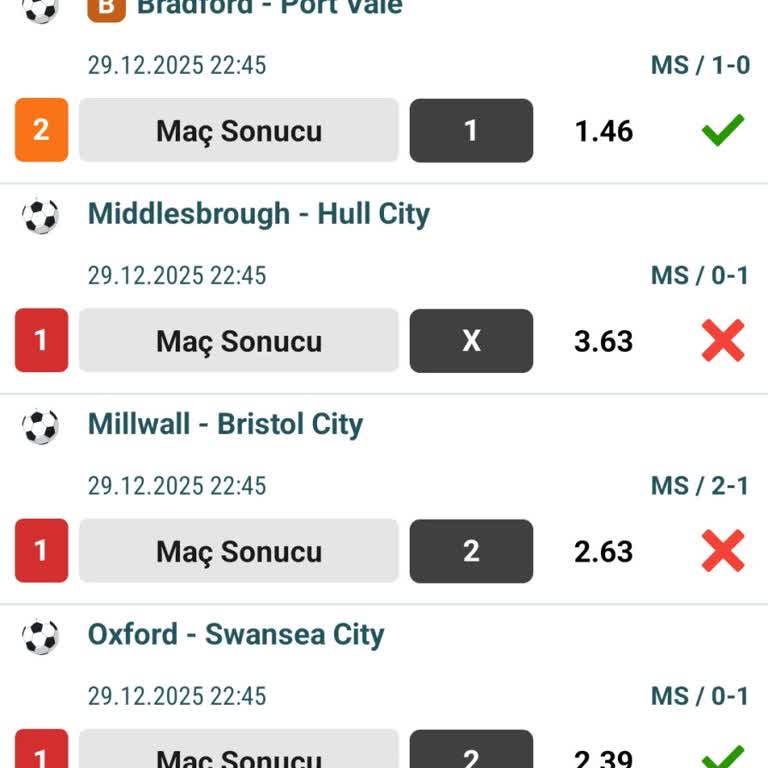Open the Oxford - Swansea City match
This screenshot has height=768, width=768.
click(236, 634)
